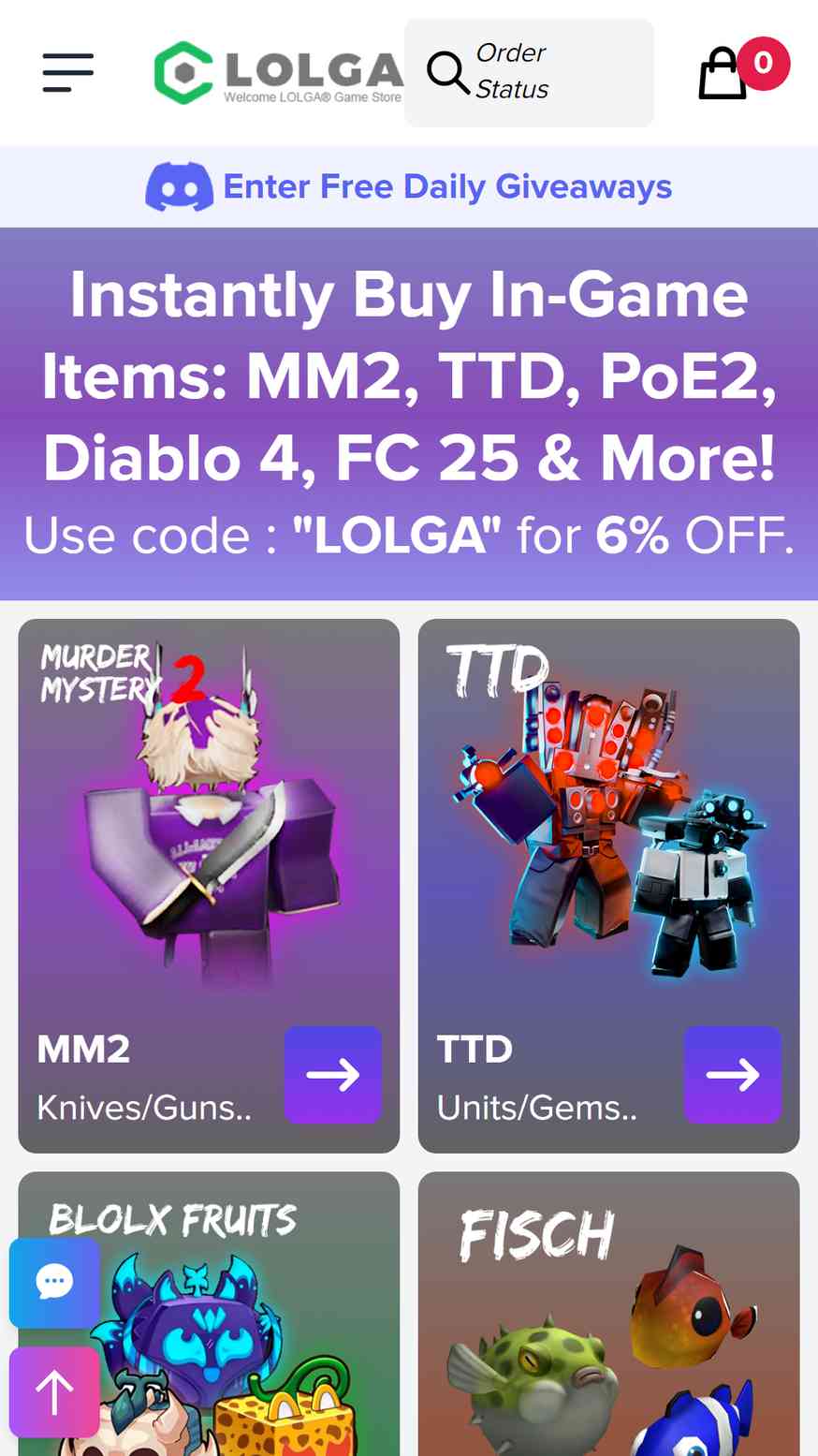The width and height of the screenshot is (818, 1456).
Task: Jump back to top of page
Action: click(x=54, y=1391)
